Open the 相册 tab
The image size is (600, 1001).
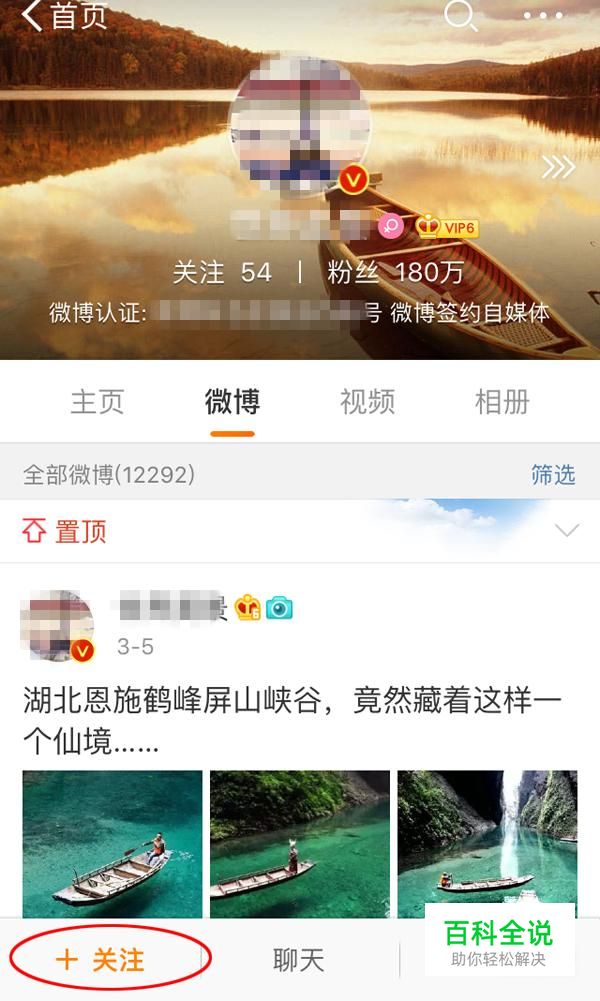pos(502,402)
